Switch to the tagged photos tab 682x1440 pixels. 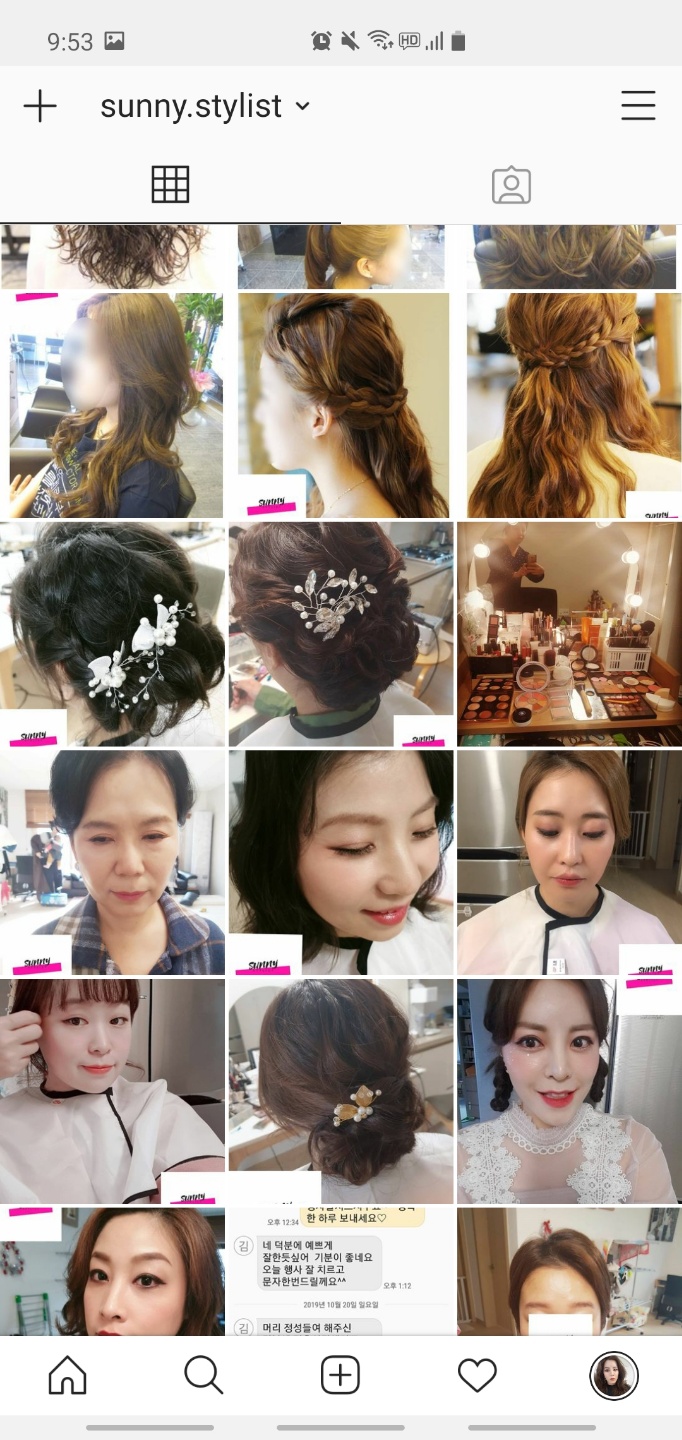[x=511, y=185]
